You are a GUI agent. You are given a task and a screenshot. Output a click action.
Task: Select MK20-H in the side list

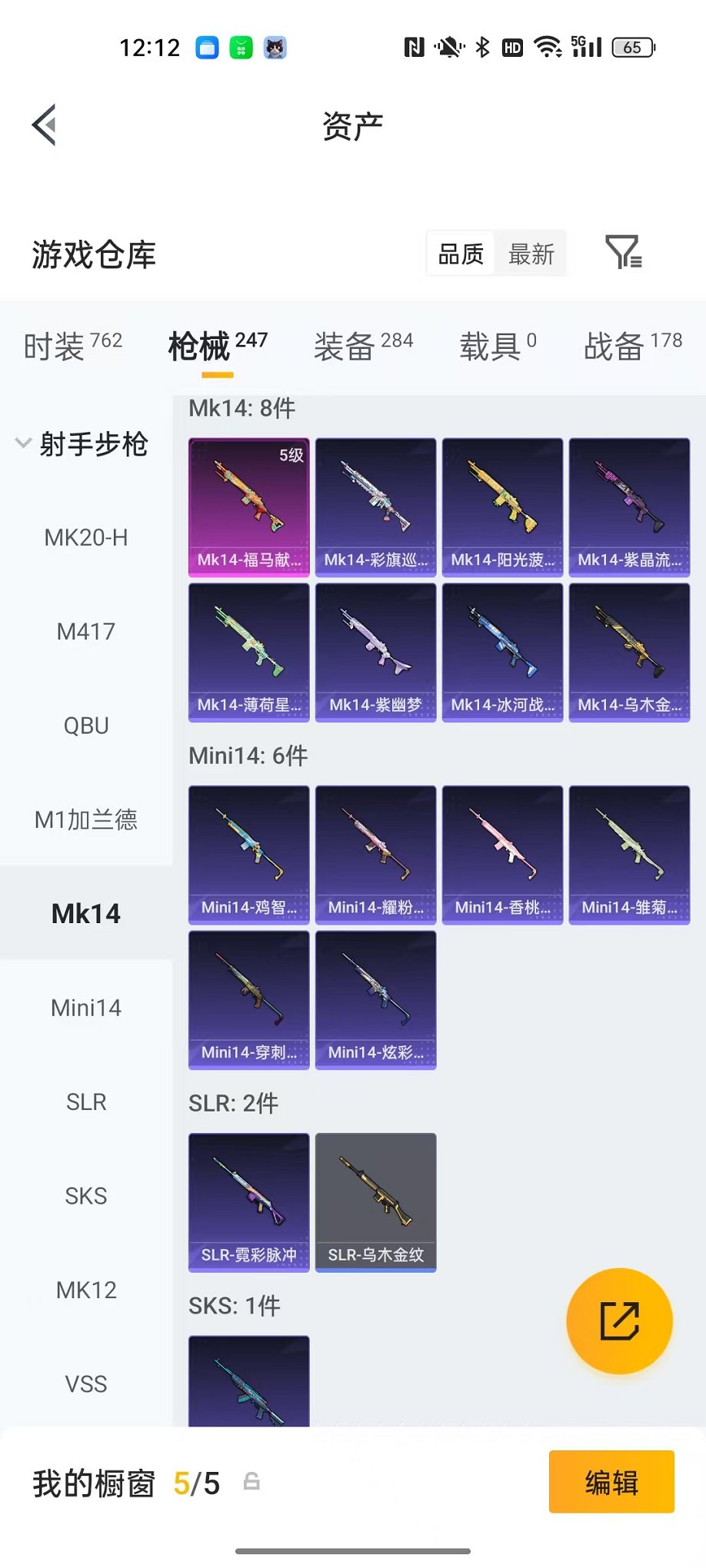pyautogui.click(x=86, y=537)
